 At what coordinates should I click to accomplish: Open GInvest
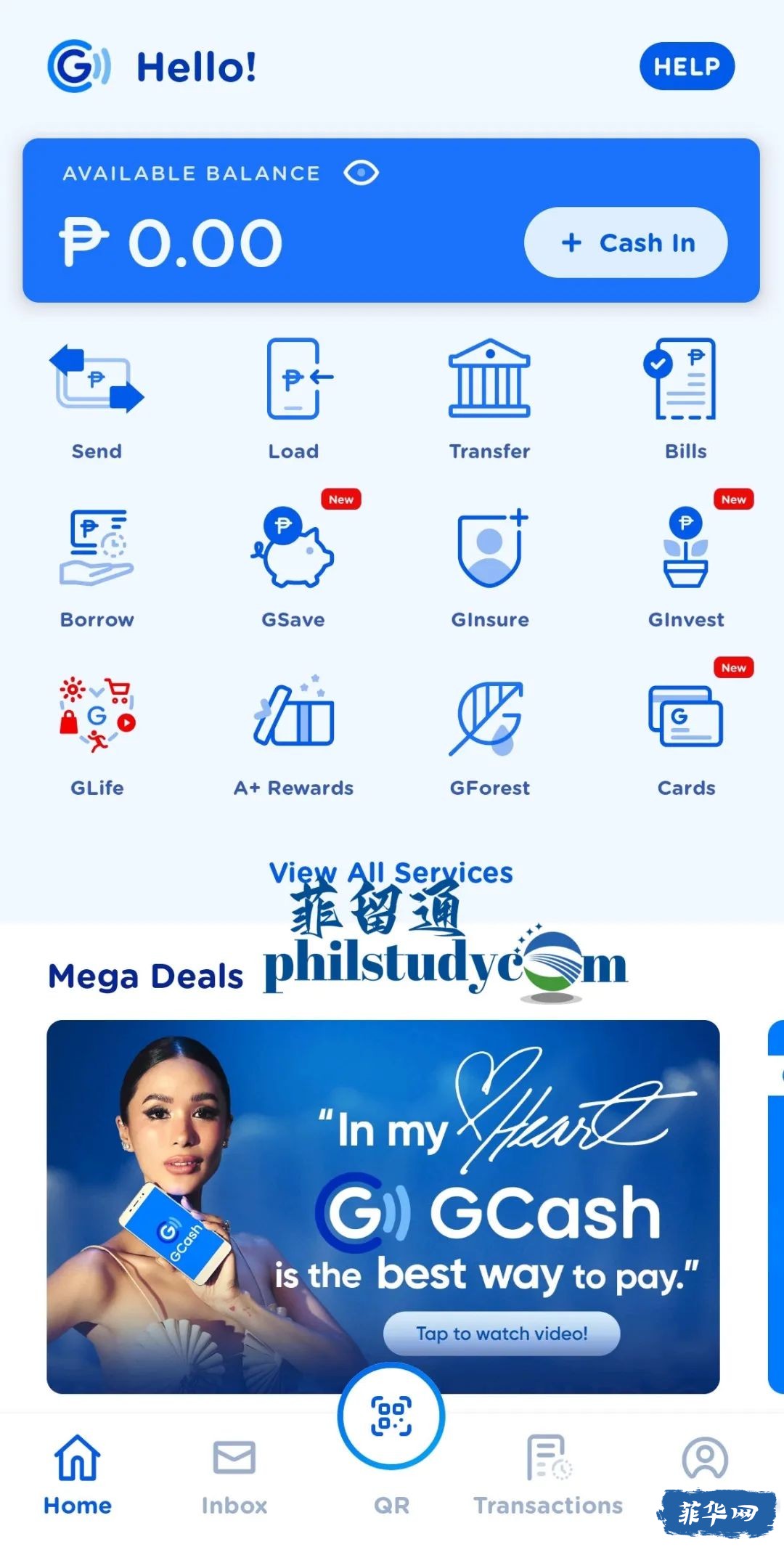(x=685, y=566)
